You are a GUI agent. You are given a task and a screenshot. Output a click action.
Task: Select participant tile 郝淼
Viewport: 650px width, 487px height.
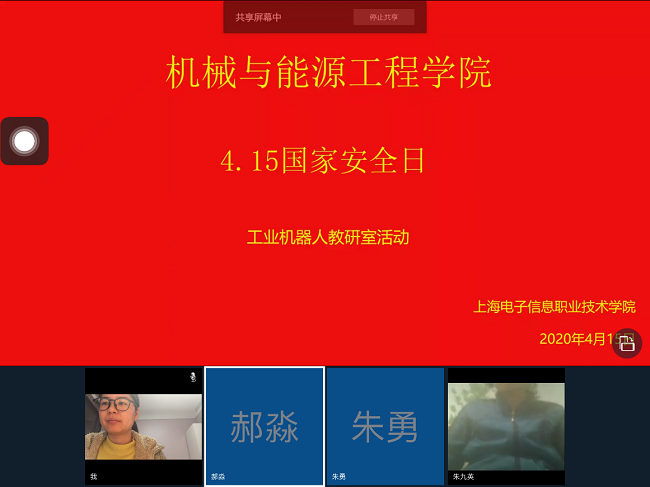(264, 426)
